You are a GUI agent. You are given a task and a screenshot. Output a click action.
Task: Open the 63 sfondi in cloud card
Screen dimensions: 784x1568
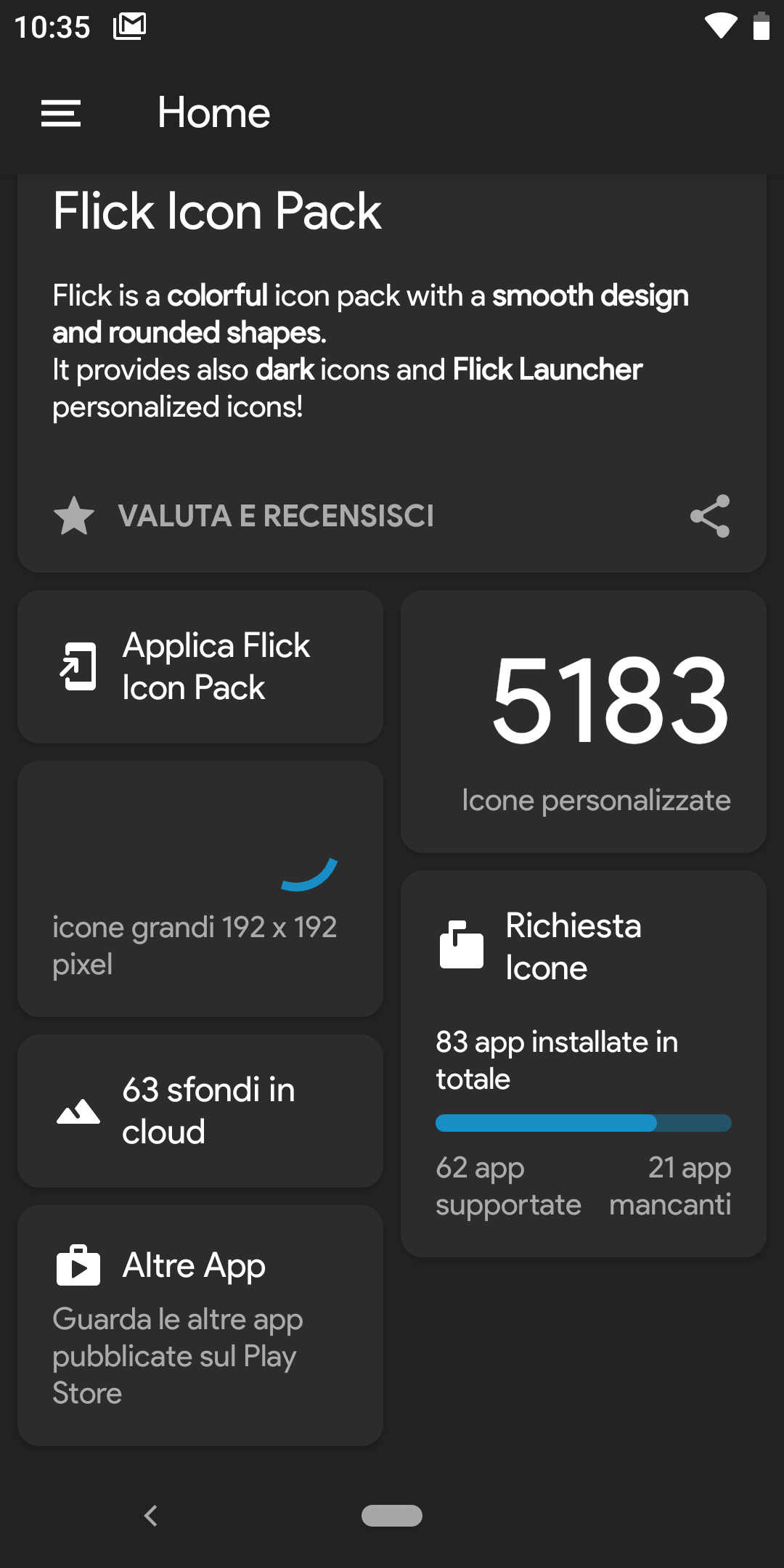[200, 1111]
